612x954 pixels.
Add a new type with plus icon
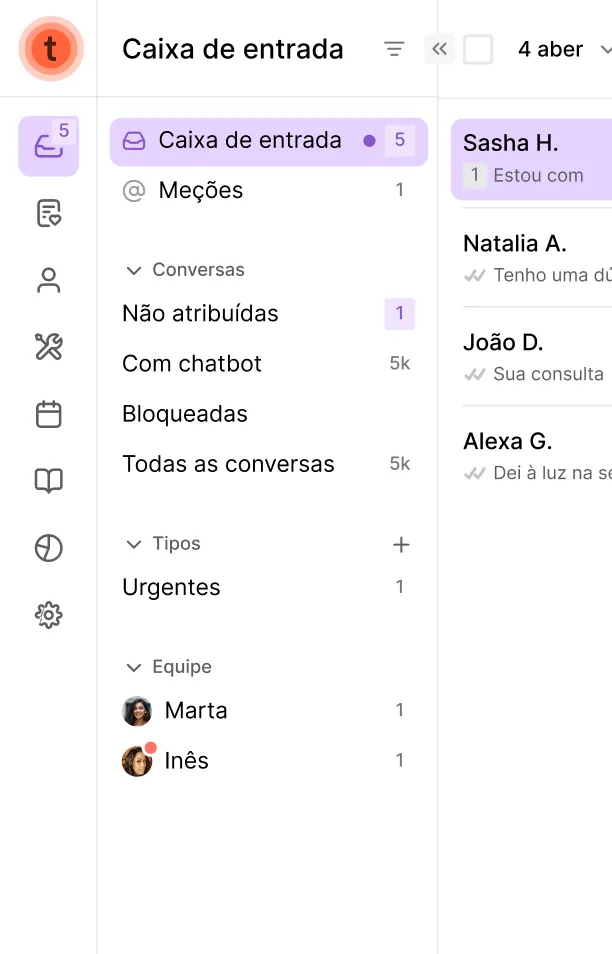coord(401,545)
